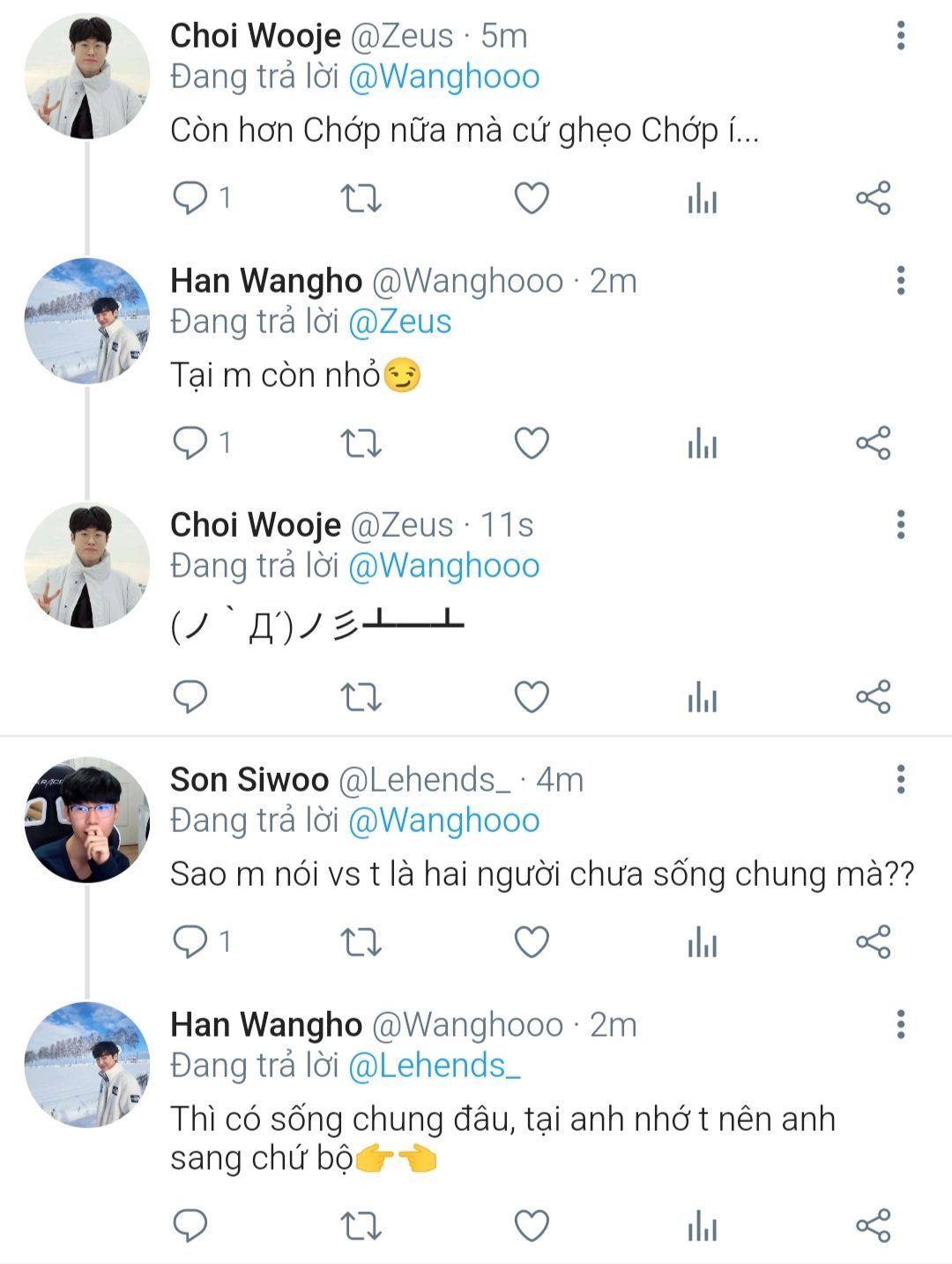Like Son Siwoo's tweet
Image resolution: width=952 pixels, height=1264 pixels.
tap(532, 942)
